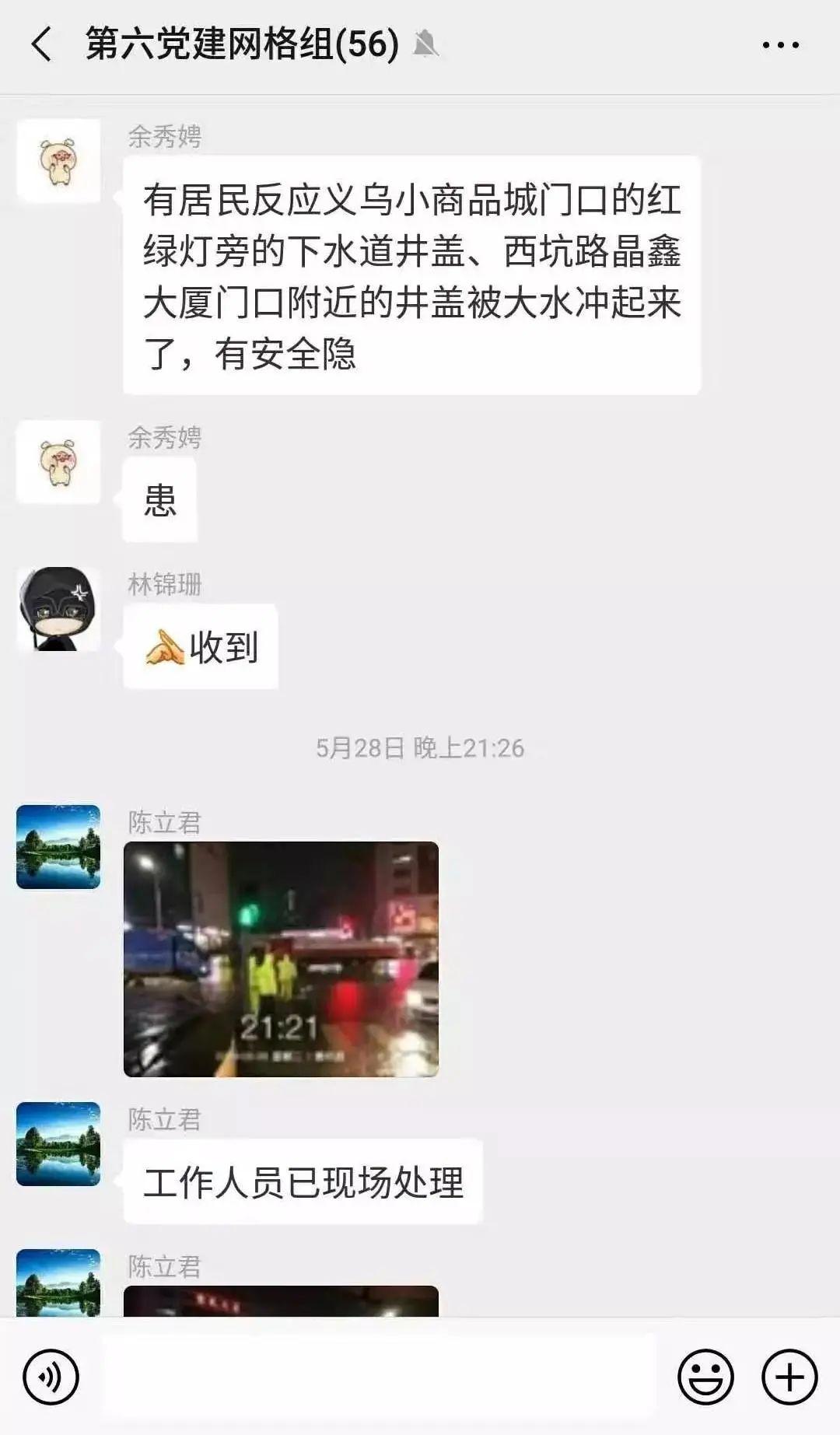Open 陈立君's photo stamped 21:21

pos(281,959)
